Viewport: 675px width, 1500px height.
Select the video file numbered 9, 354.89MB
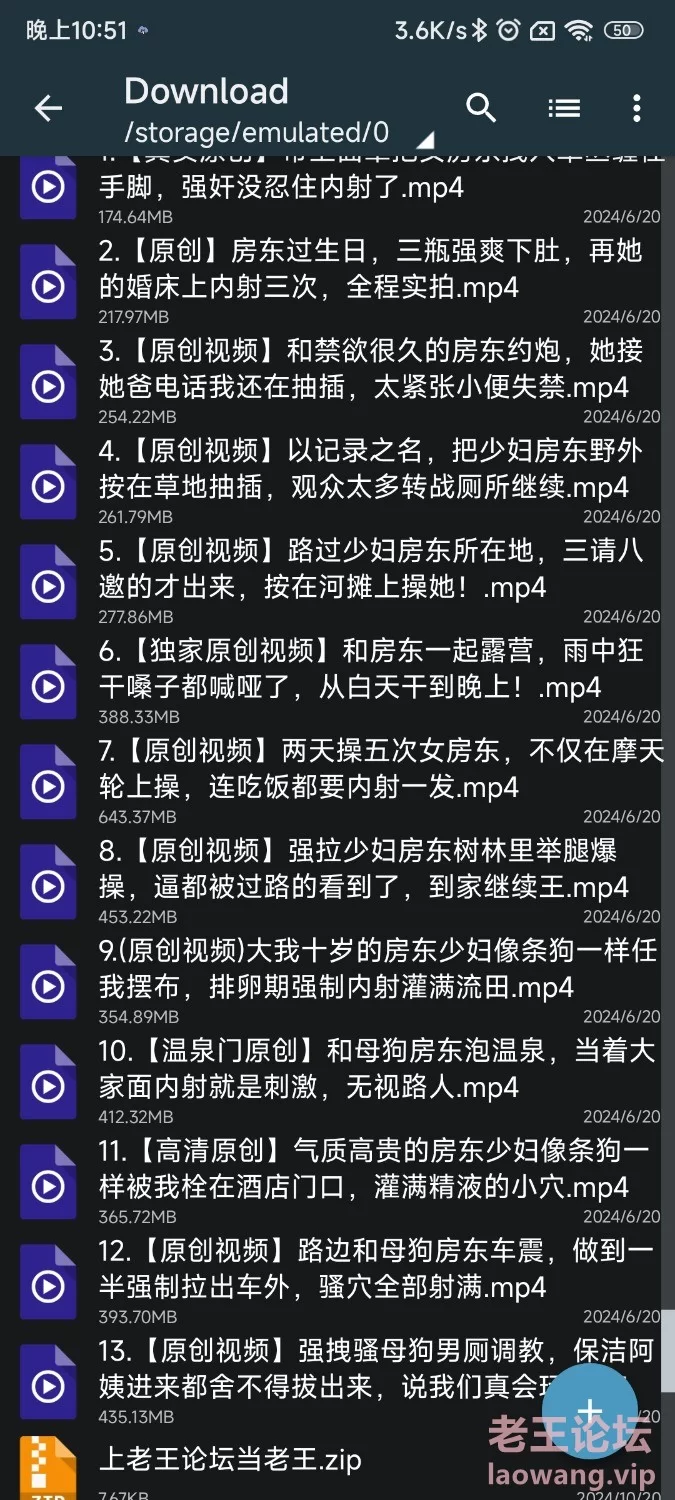[337, 981]
